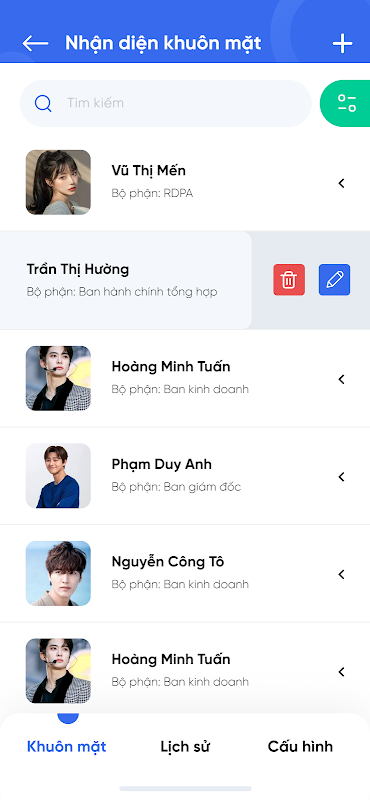
Task: Open Nguyễn Công Tô's entry
Action: pos(185,573)
